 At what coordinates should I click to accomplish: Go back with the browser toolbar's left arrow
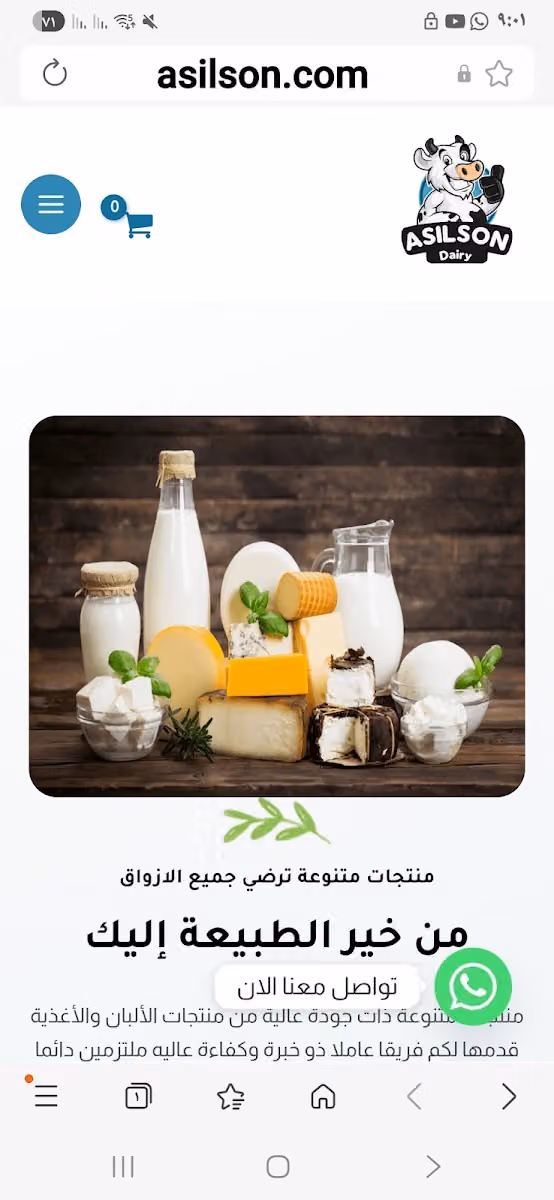point(414,1097)
